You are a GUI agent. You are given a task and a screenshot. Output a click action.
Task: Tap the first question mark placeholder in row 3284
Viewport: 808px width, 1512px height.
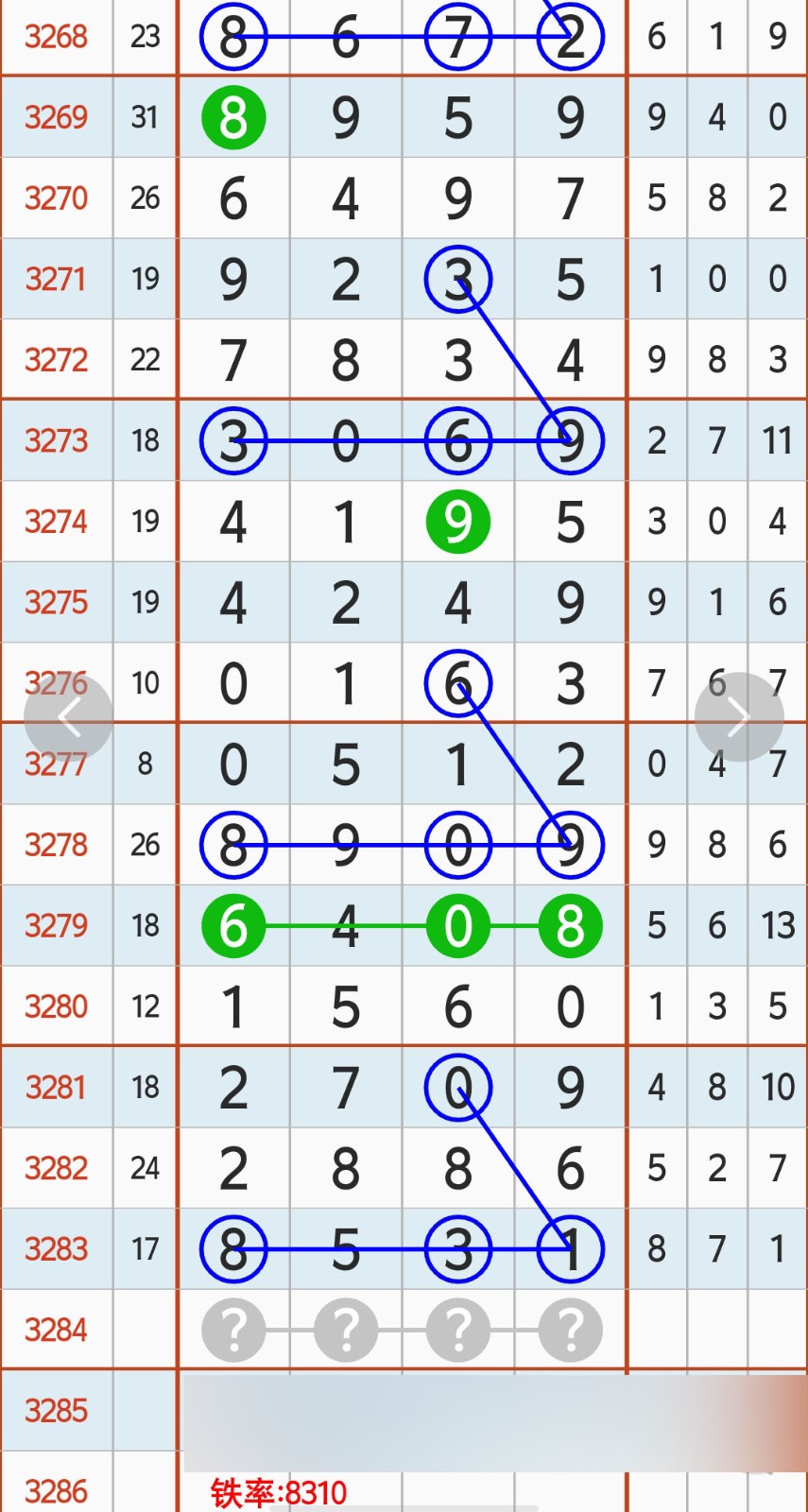tap(233, 1329)
